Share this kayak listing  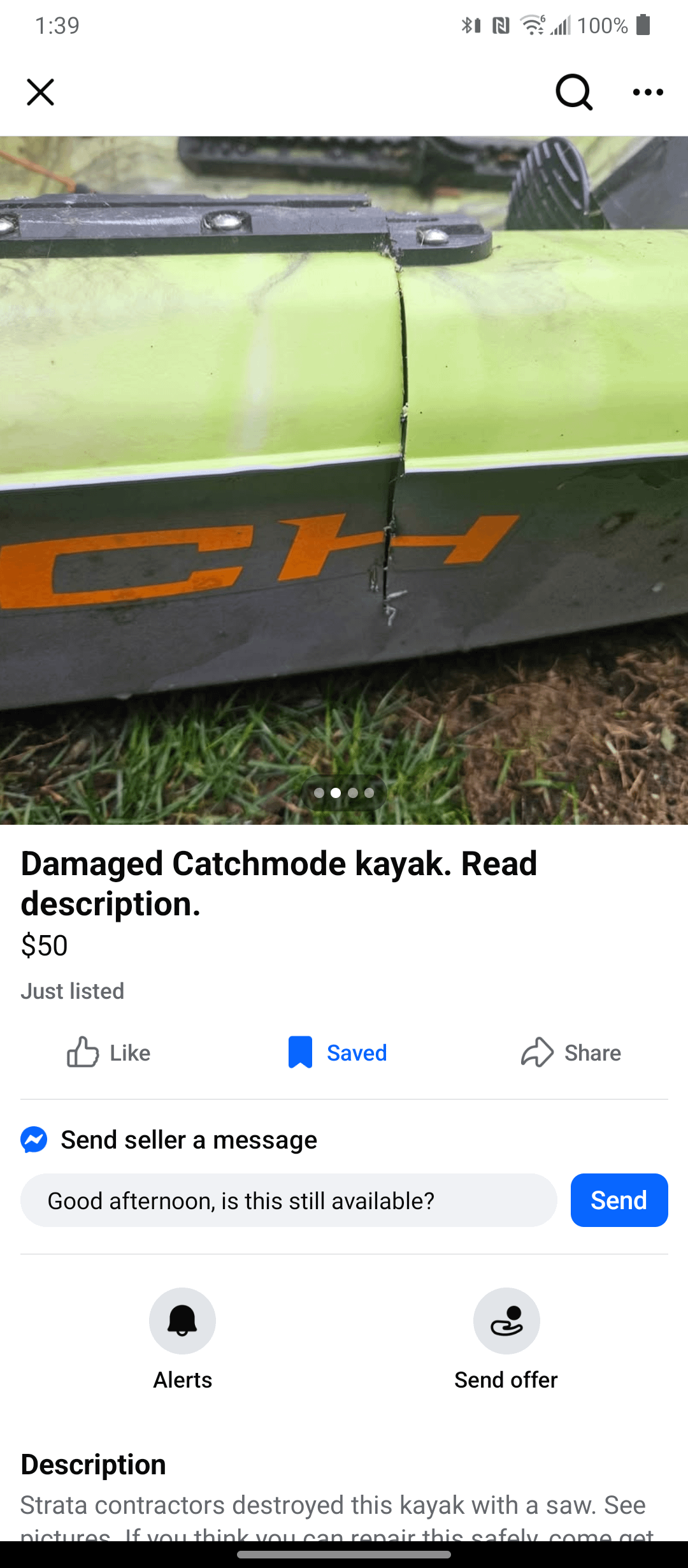(x=571, y=1052)
